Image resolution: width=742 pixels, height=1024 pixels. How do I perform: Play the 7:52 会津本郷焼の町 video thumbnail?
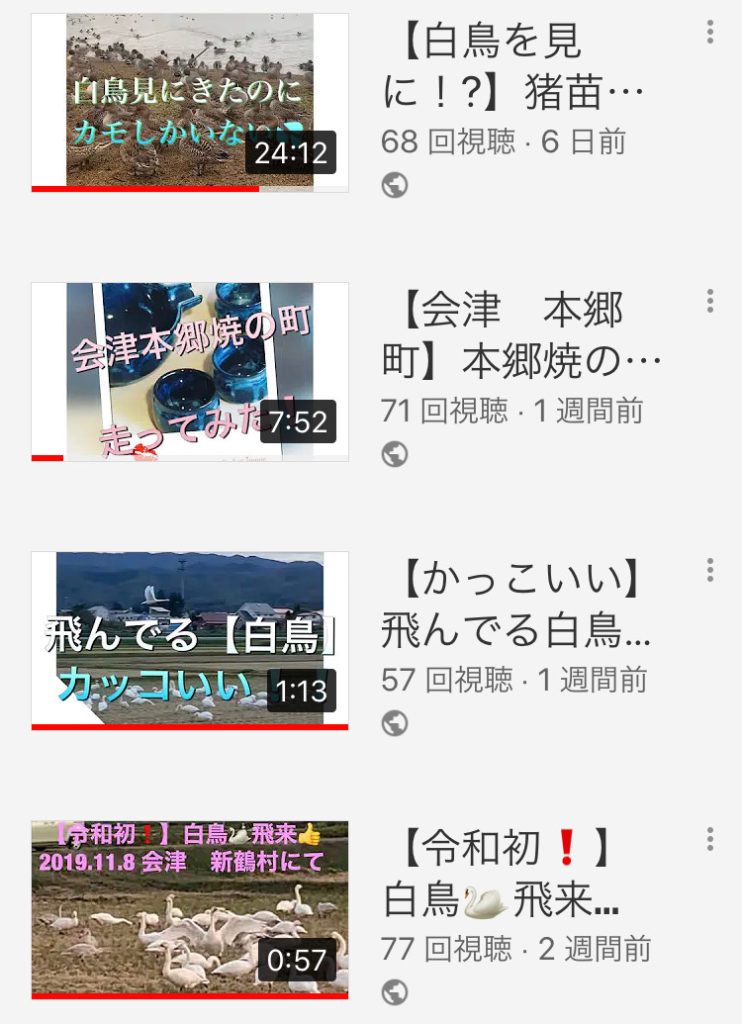190,371
